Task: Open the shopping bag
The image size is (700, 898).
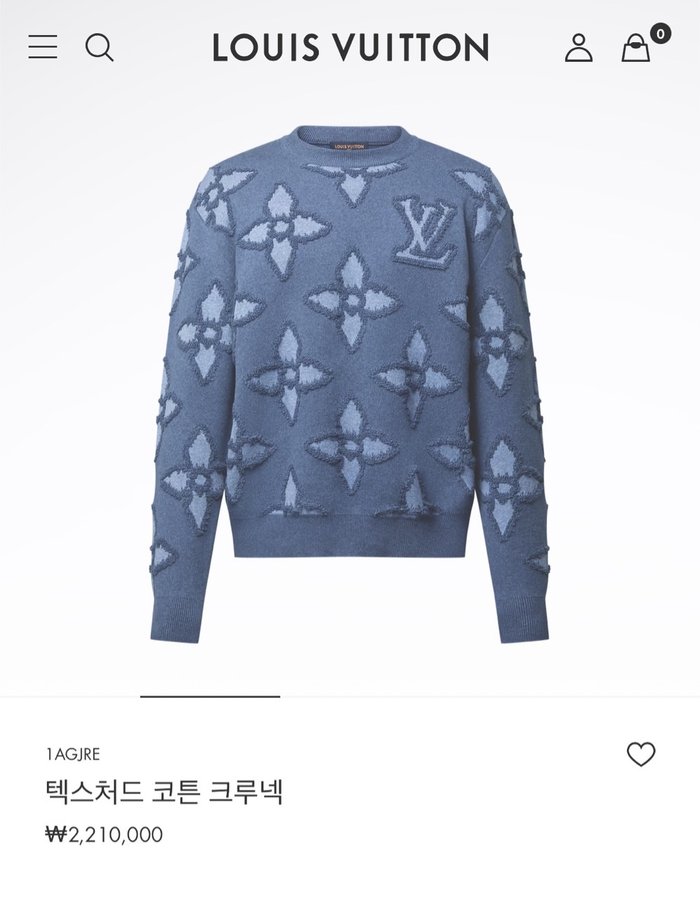Action: pos(636,48)
